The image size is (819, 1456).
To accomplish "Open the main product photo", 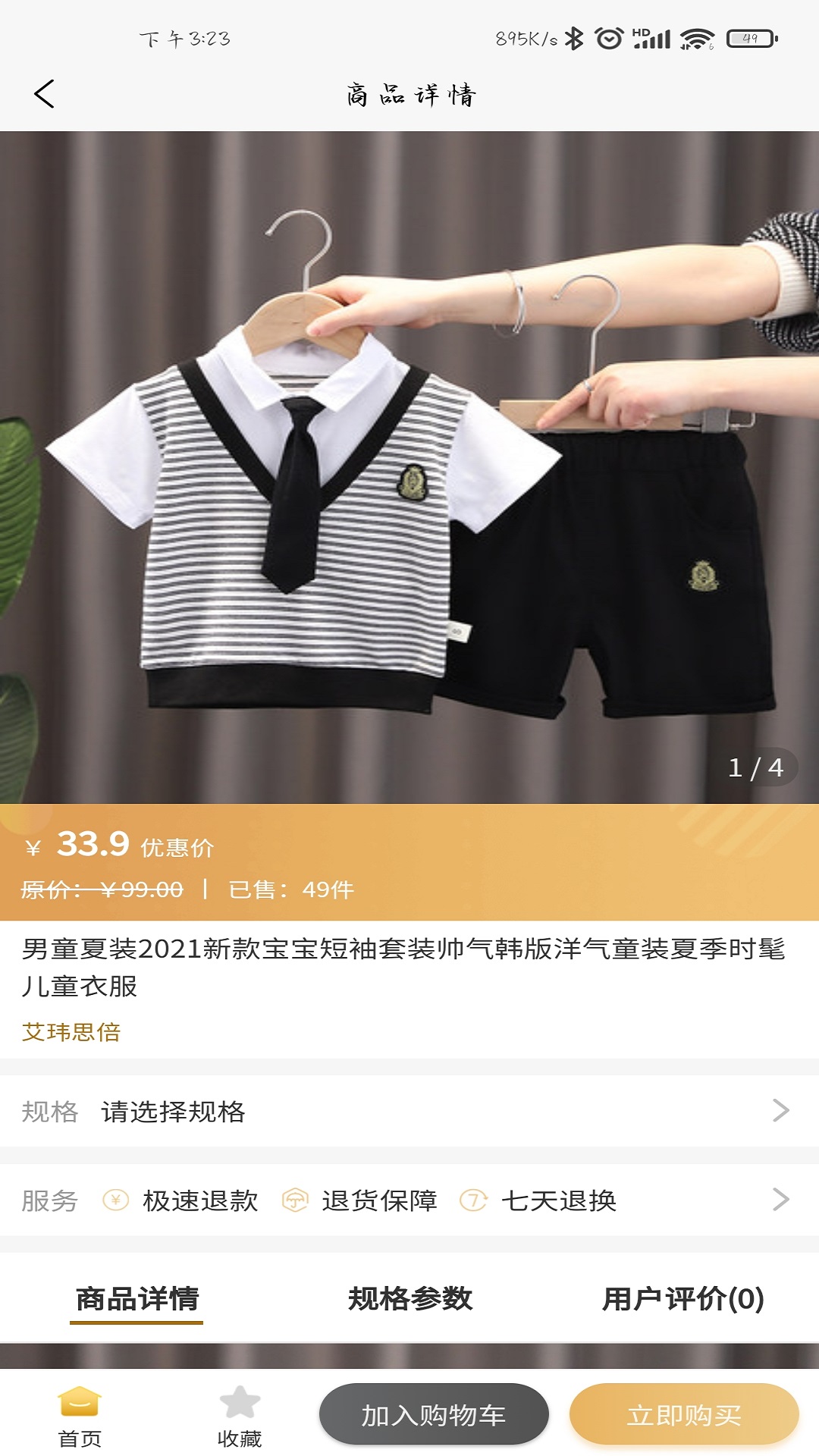I will pos(409,466).
